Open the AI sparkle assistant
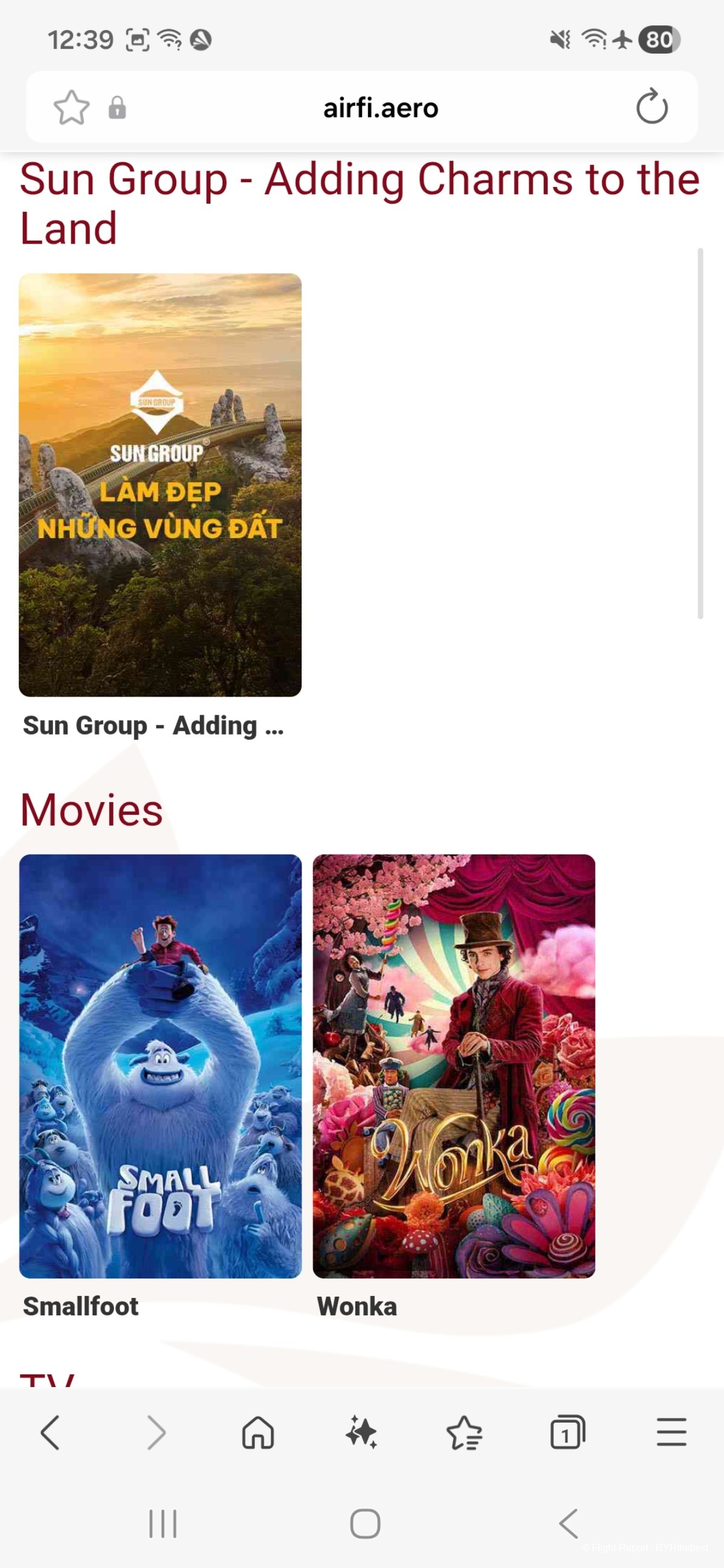The height and width of the screenshot is (1568, 724). tap(361, 1432)
